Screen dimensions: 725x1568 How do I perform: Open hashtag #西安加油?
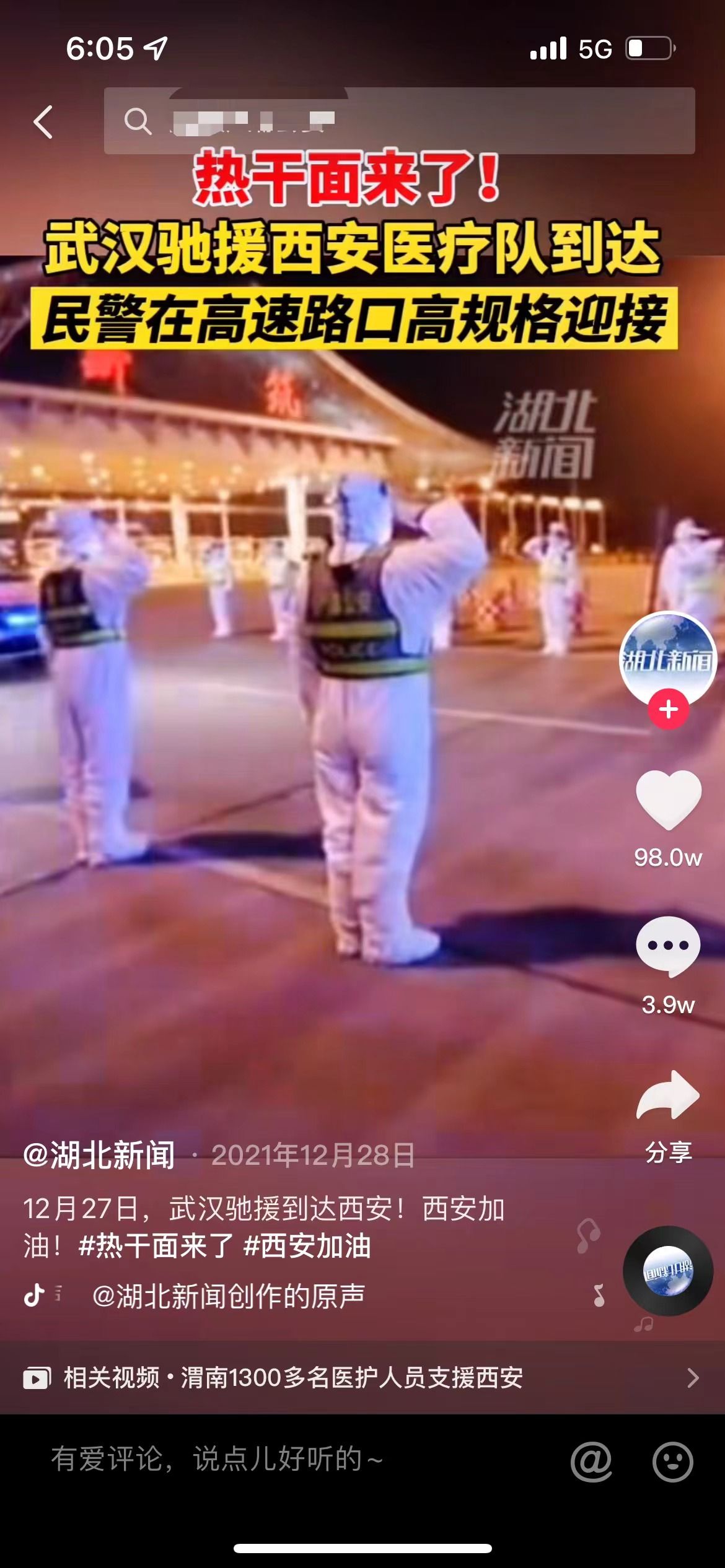[x=307, y=1246]
